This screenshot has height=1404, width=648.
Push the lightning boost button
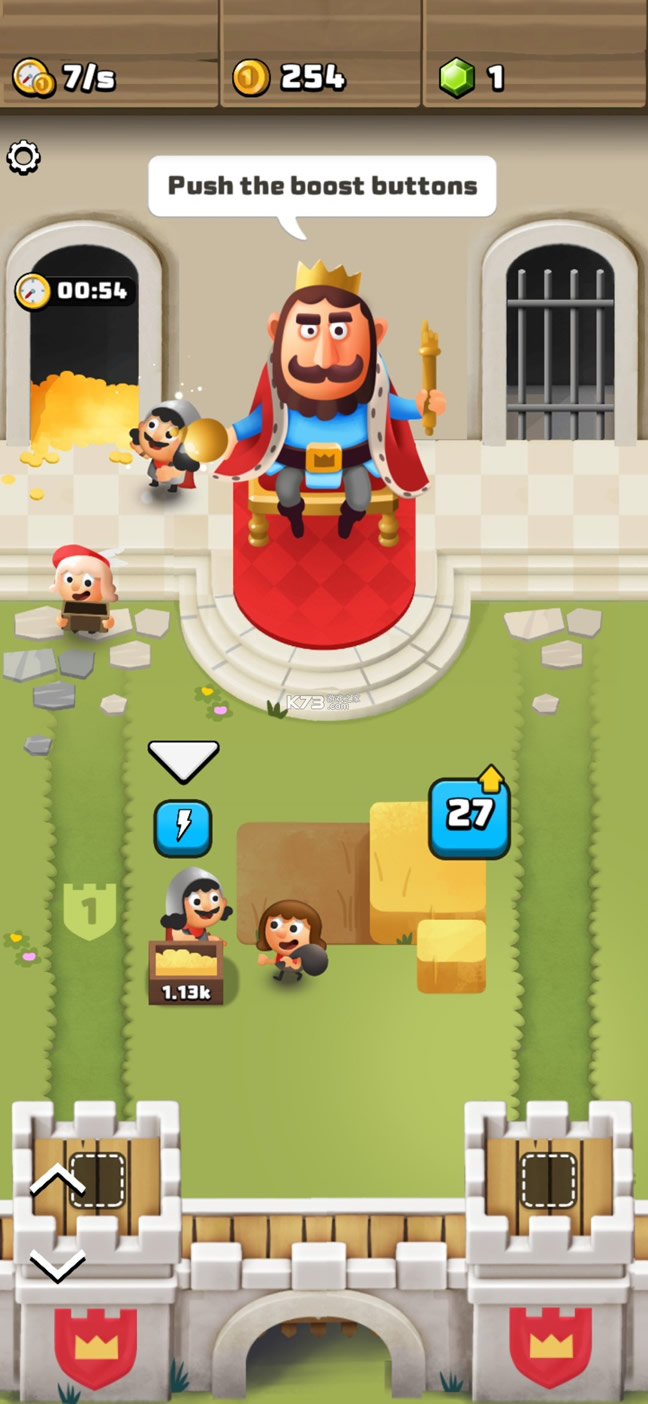pyautogui.click(x=183, y=828)
